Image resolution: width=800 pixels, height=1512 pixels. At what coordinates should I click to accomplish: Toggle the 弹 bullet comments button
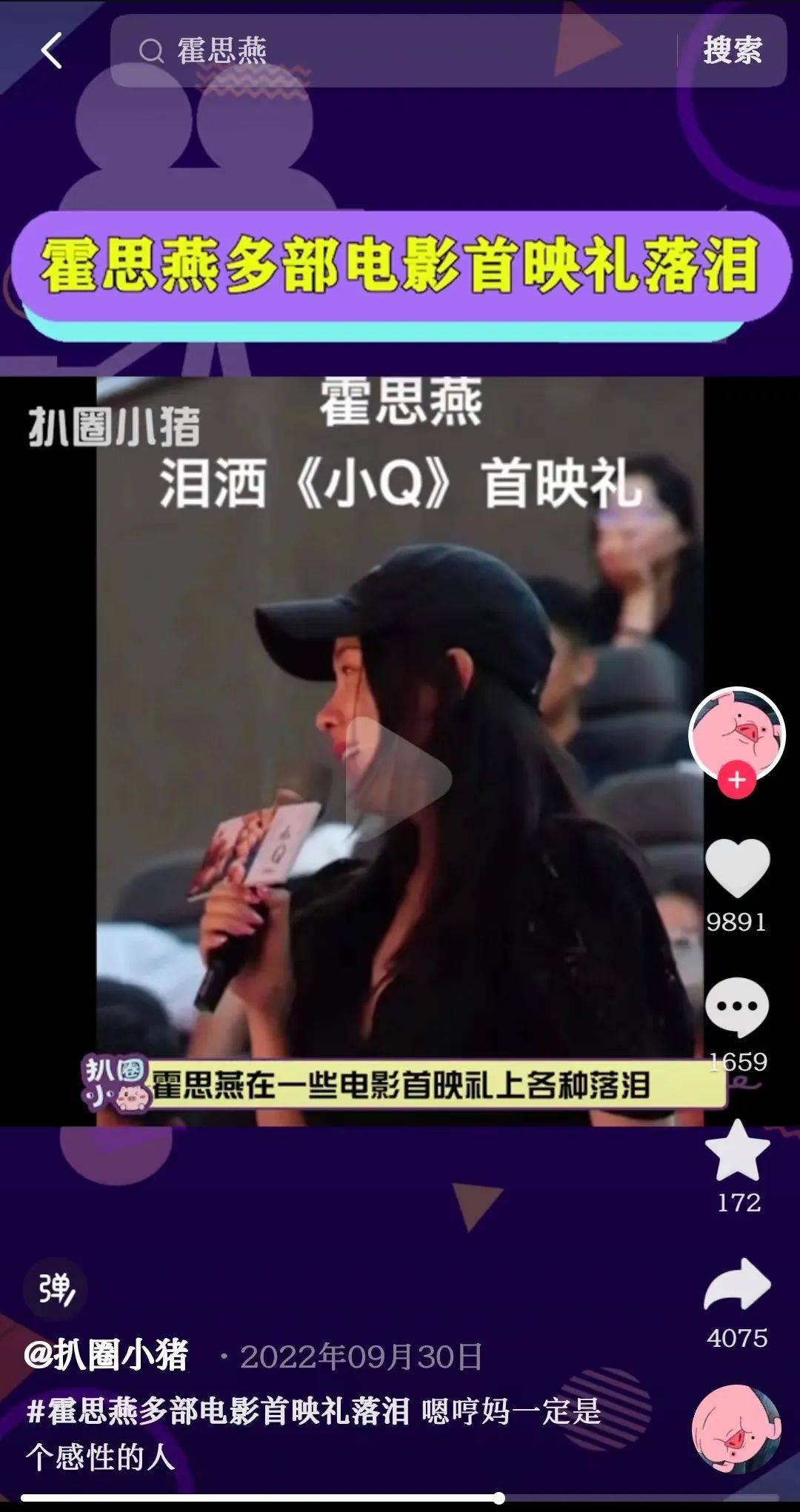click(x=56, y=1290)
